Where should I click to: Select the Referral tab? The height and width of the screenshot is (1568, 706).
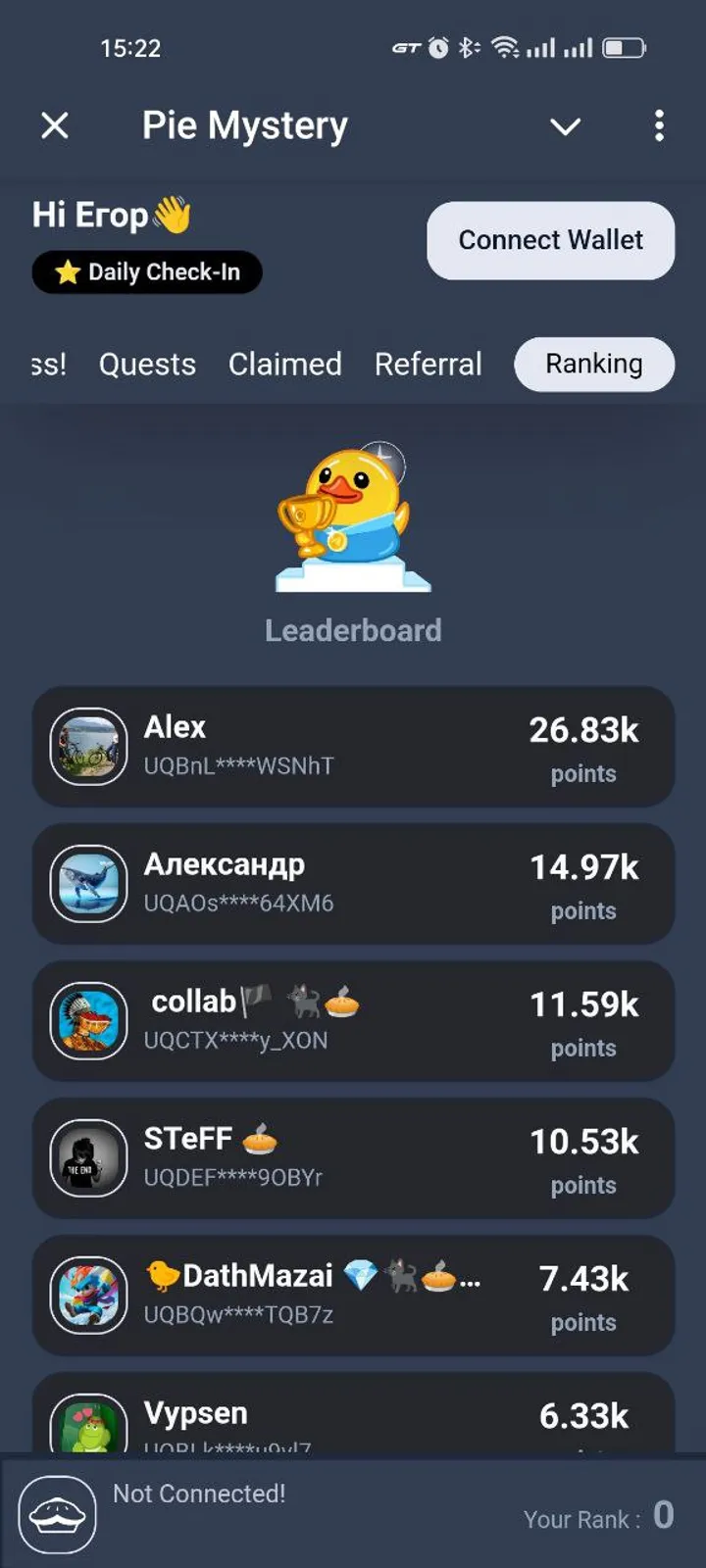pos(428,365)
